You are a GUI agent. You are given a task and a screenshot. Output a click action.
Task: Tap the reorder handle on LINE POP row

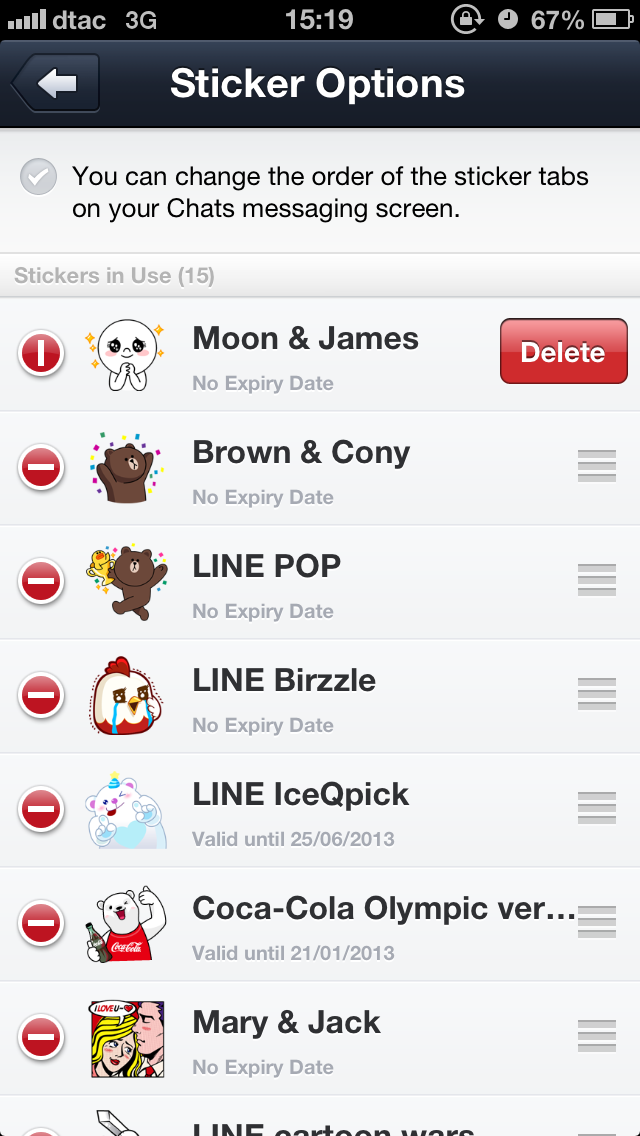[597, 580]
